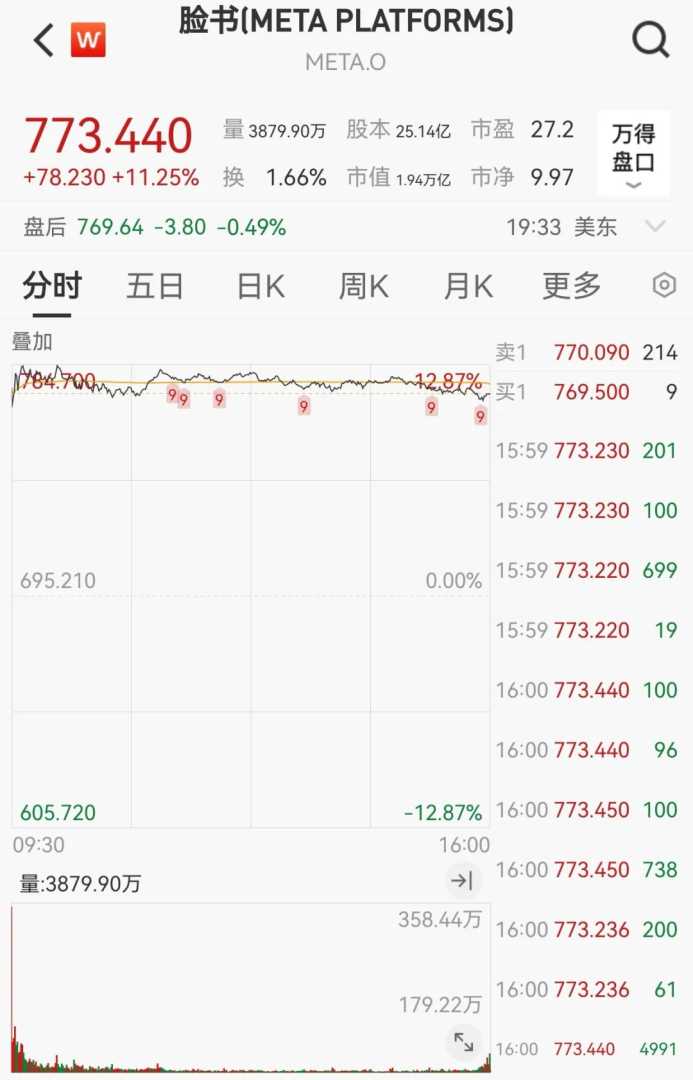This screenshot has height=1080, width=693.
Task: Open the 更多 chart options
Action: pos(572,287)
